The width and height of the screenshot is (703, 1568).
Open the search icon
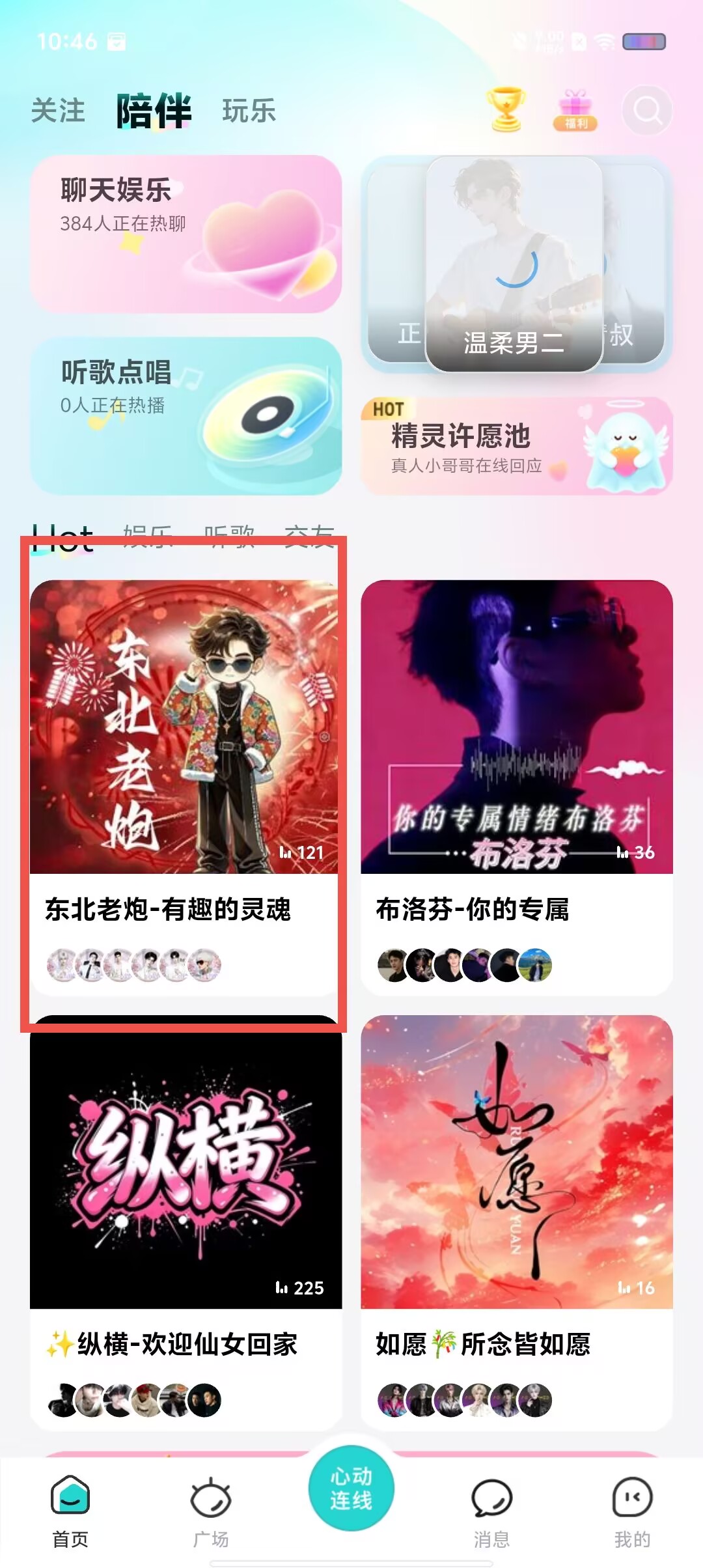[647, 110]
